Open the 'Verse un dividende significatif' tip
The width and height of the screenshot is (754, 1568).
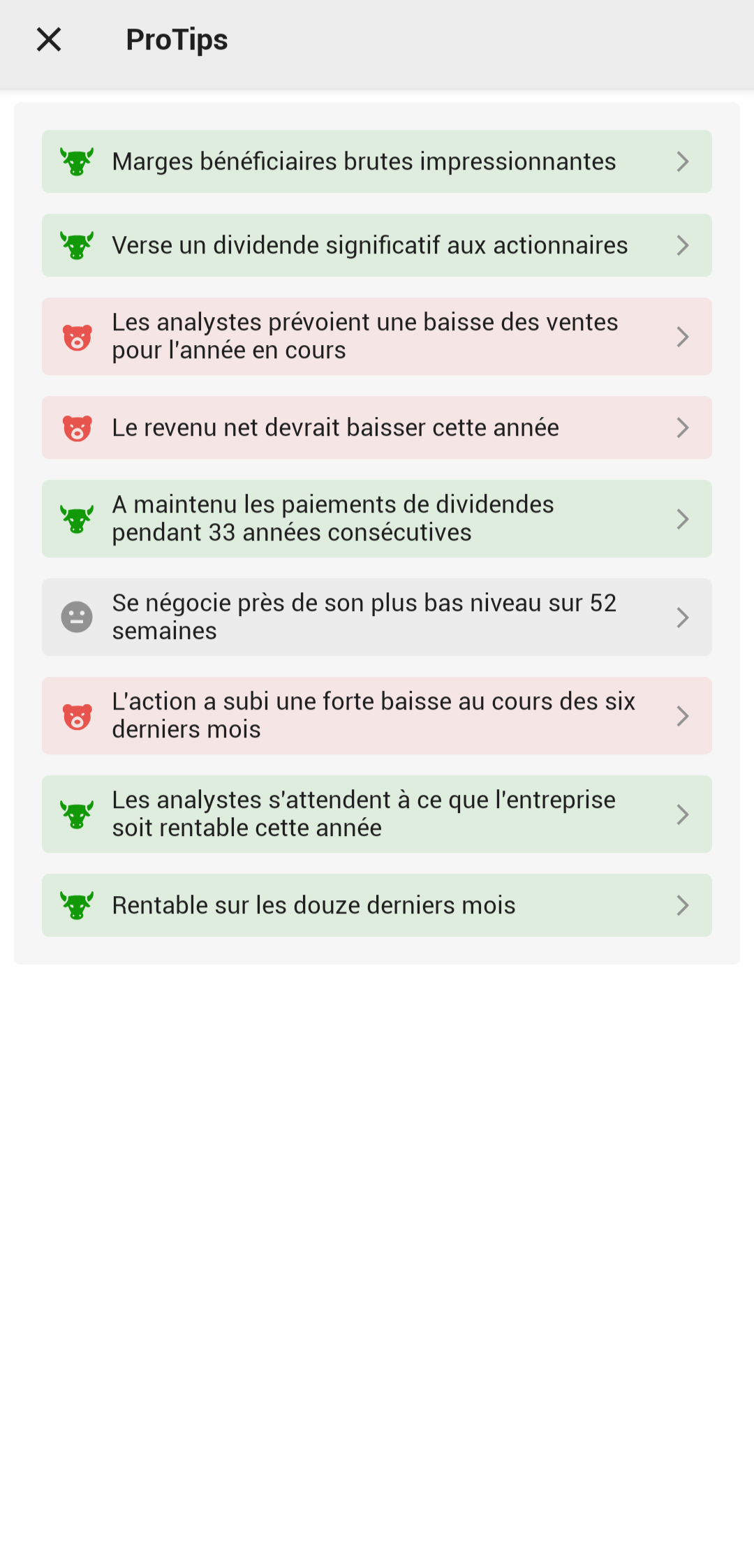[x=377, y=245]
